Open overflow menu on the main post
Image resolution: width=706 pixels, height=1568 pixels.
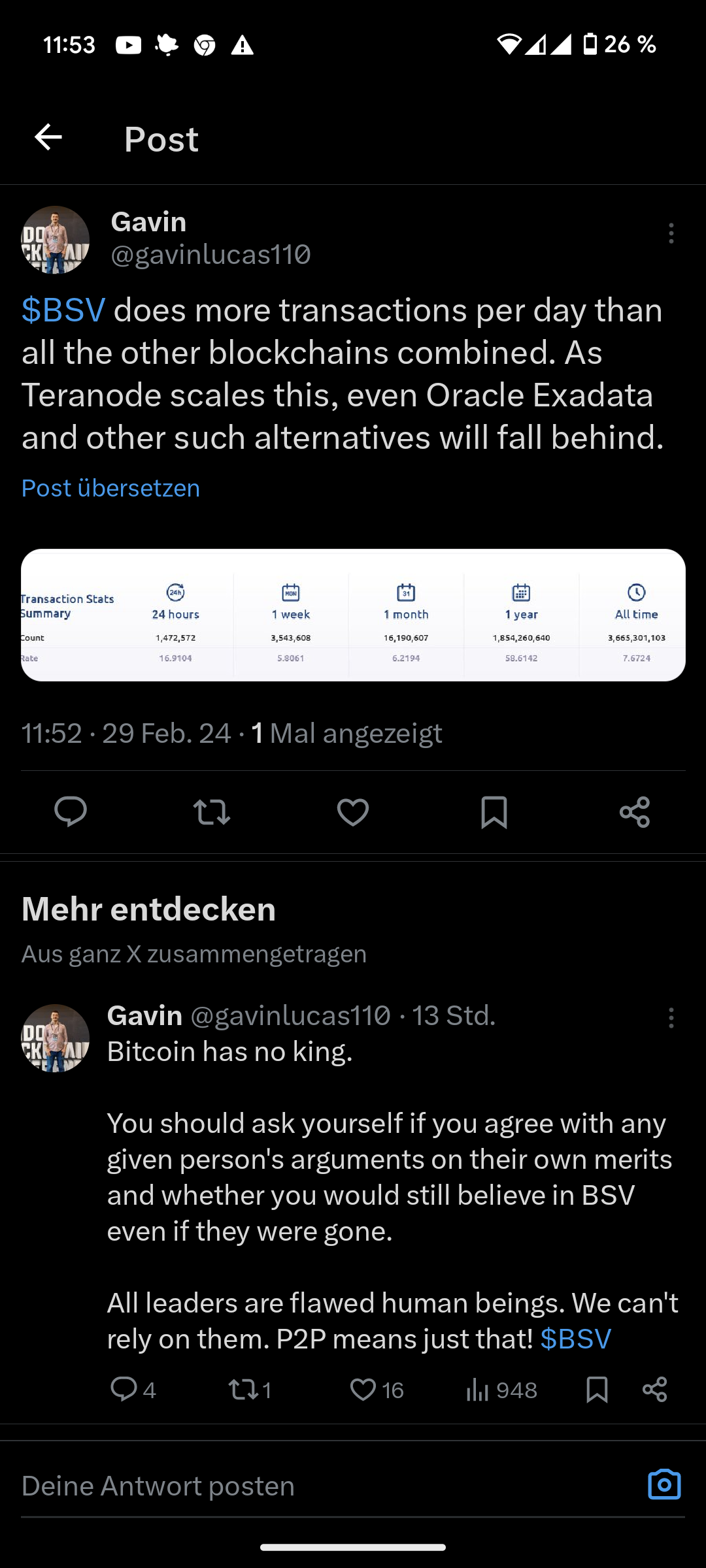click(671, 233)
